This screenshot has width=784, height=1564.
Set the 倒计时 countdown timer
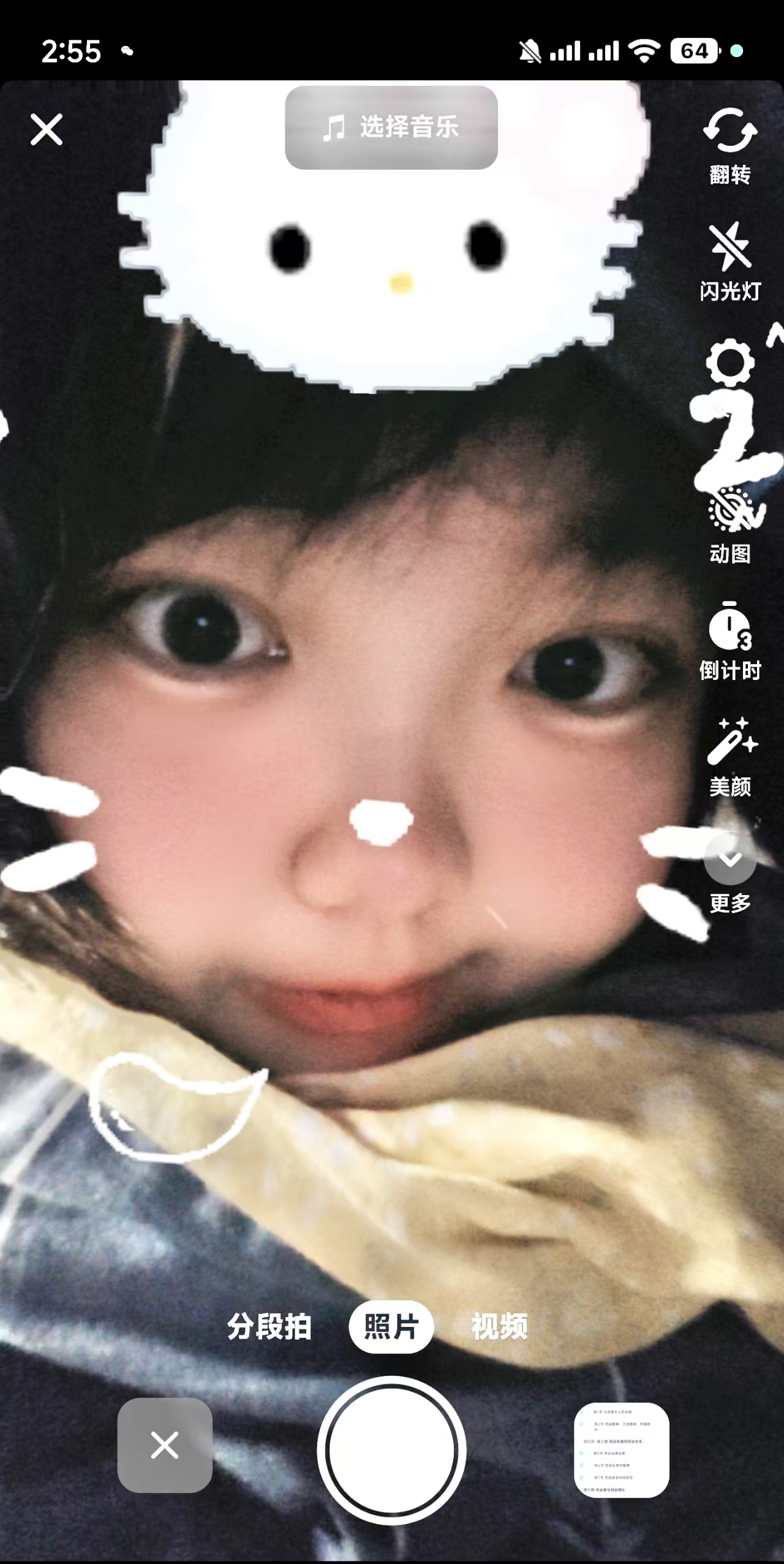point(729,640)
